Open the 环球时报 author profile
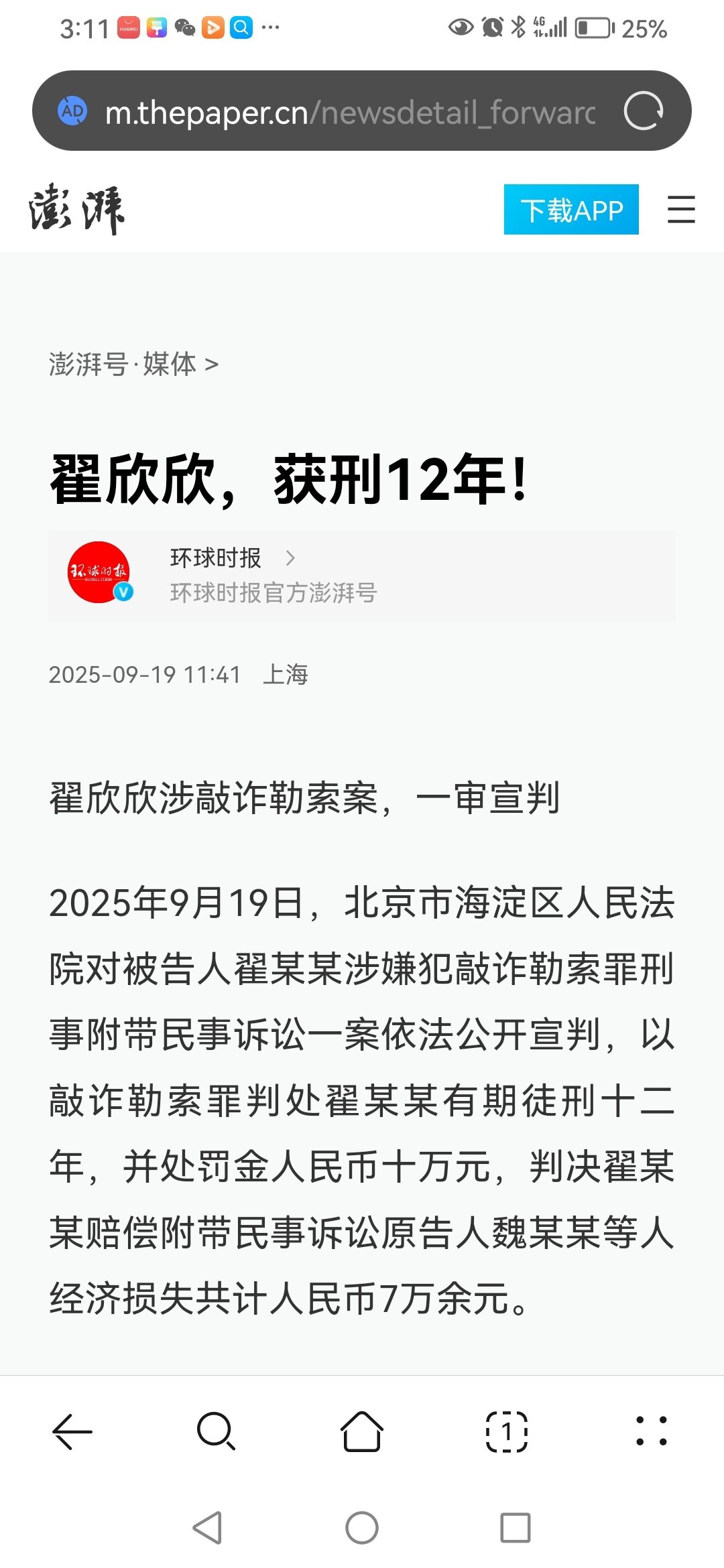The width and height of the screenshot is (724, 1568). [361, 576]
